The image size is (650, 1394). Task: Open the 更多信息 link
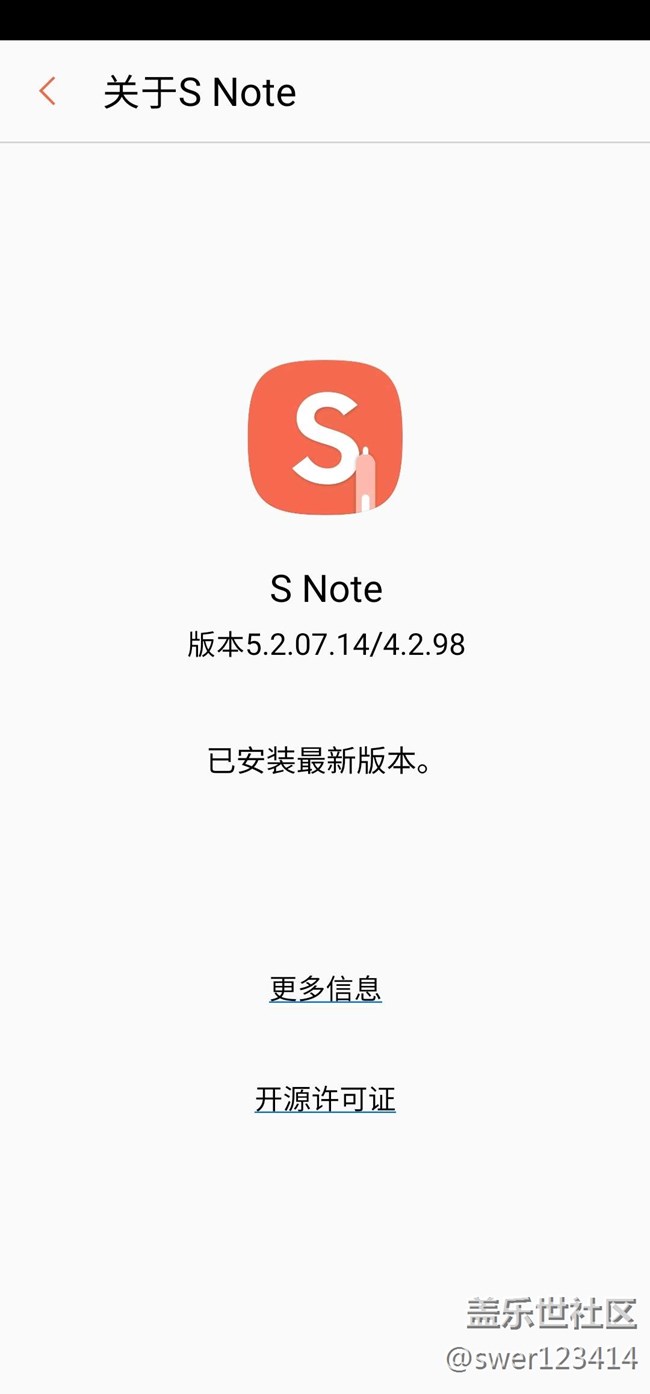click(325, 988)
